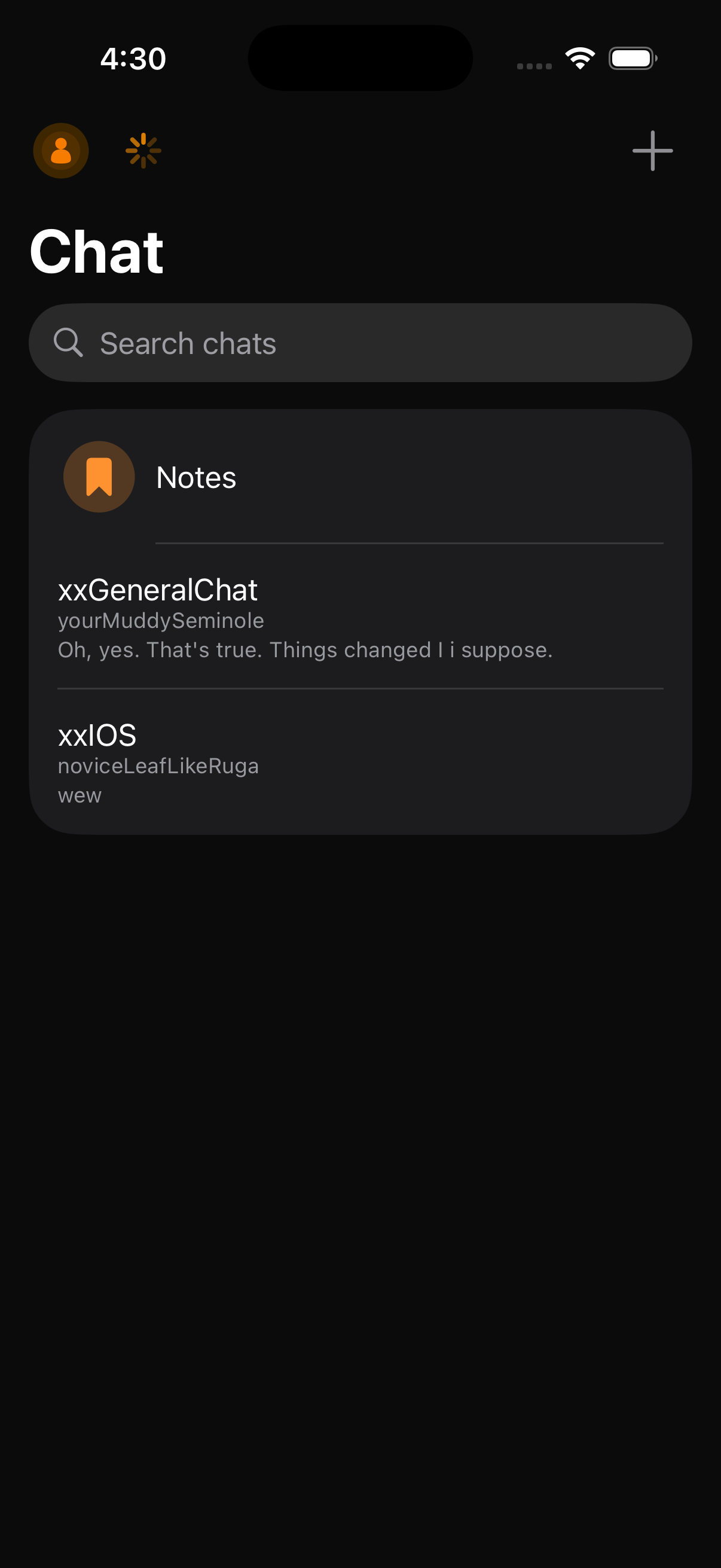The image size is (721, 1568).
Task: Tap the Search chats field
Action: [x=360, y=343]
